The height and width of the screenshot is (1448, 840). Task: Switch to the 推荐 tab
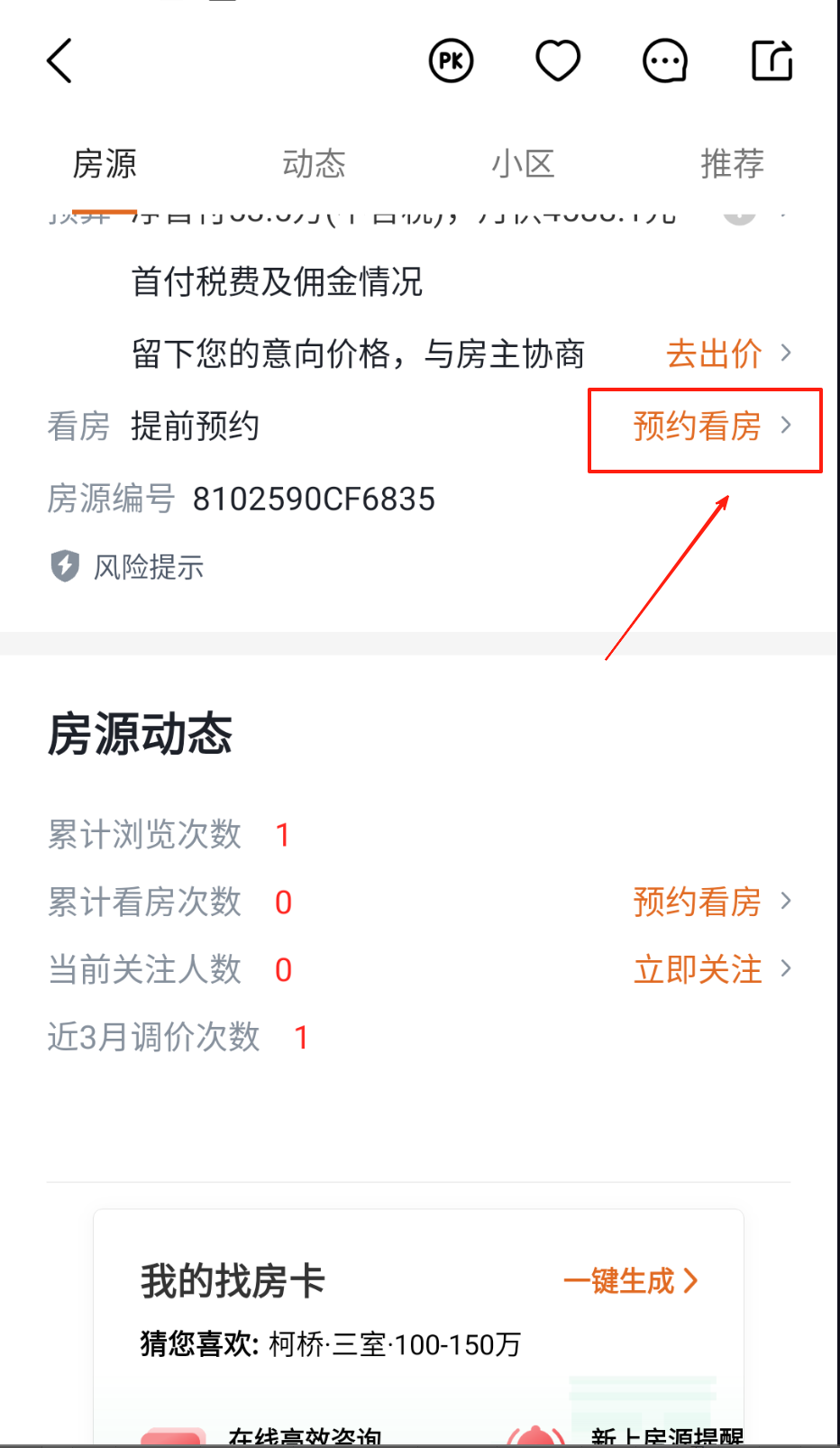pyautogui.click(x=732, y=164)
